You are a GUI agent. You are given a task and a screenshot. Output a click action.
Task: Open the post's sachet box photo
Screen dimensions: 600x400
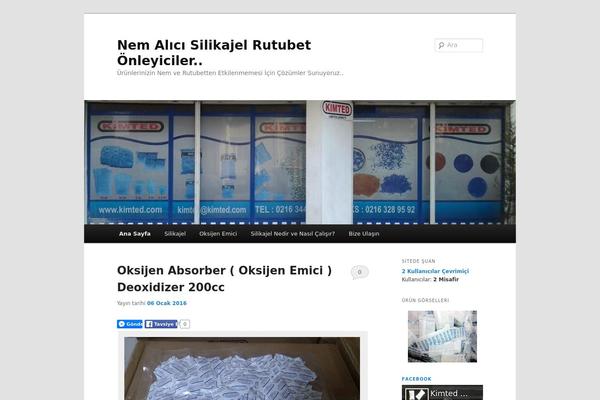pos(241,367)
